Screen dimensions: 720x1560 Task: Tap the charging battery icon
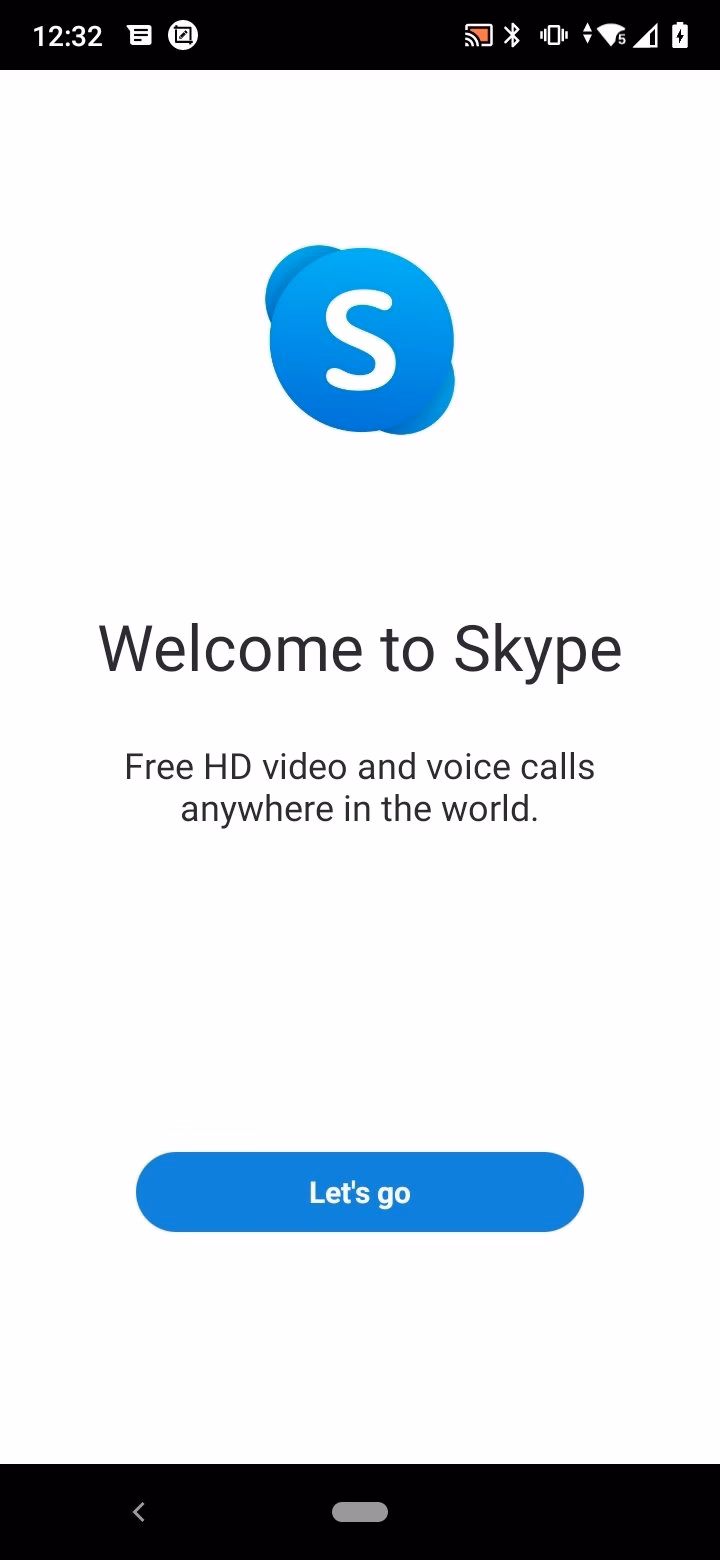click(680, 34)
